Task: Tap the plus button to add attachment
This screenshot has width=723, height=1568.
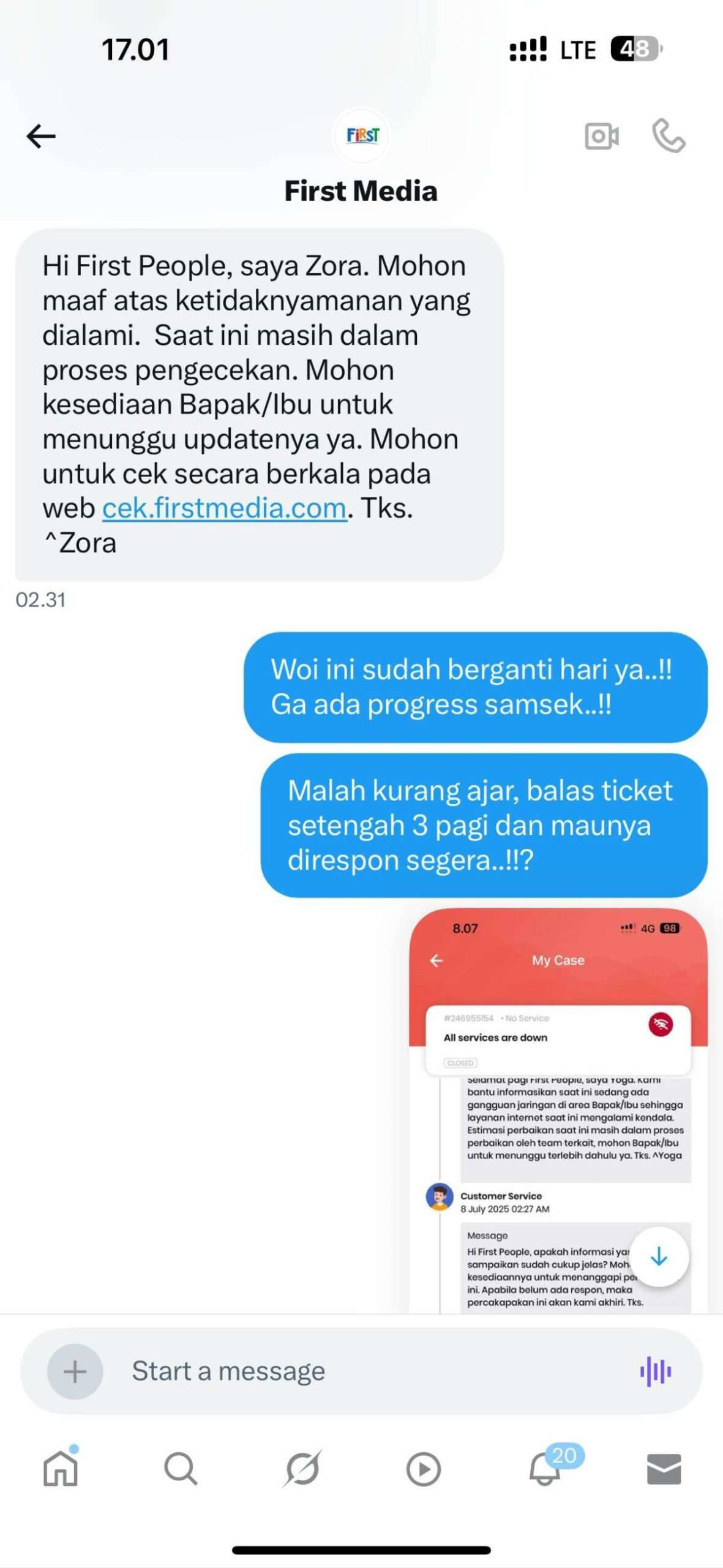Action: click(75, 1371)
